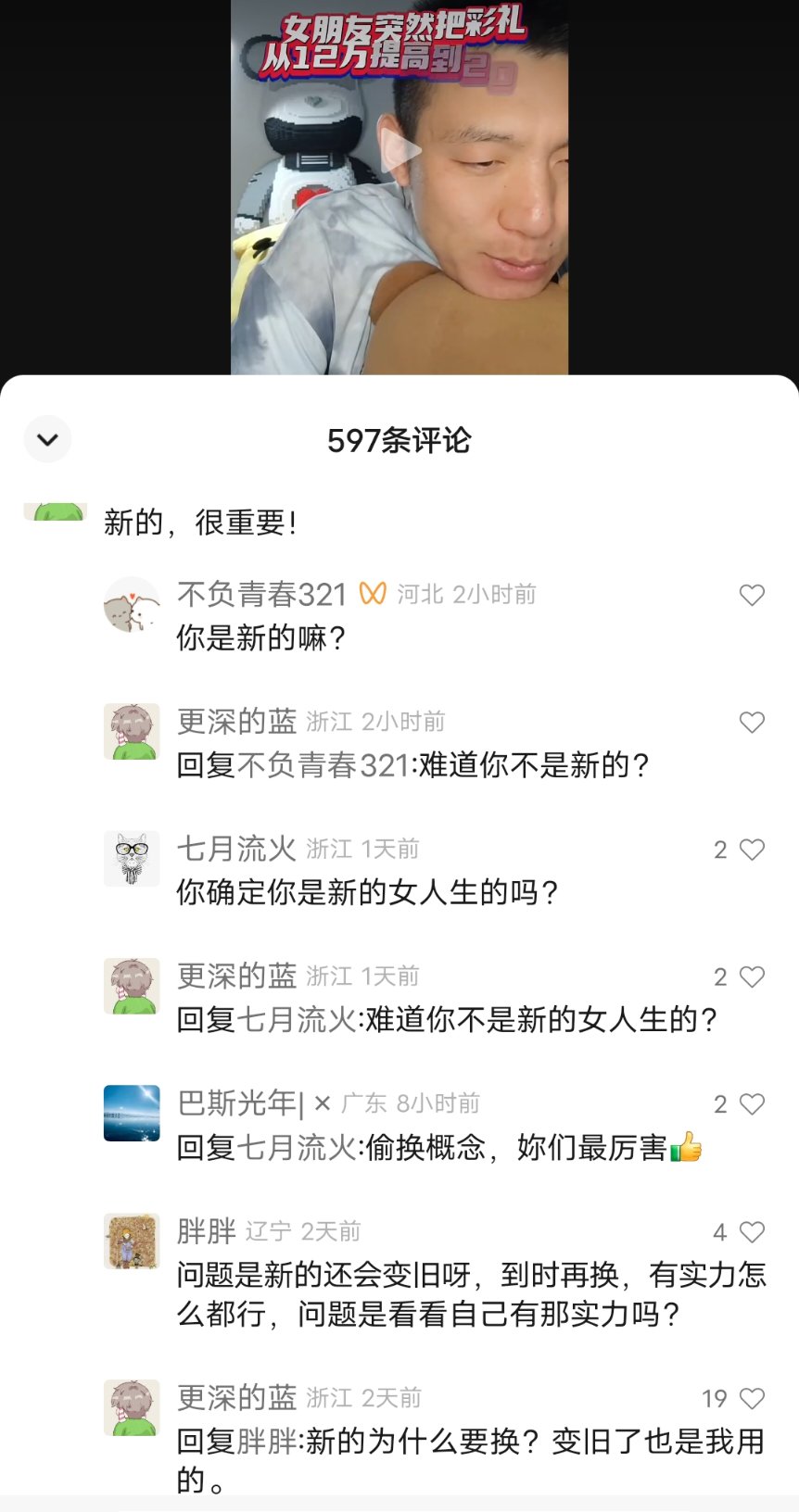Screen dimensions: 799x1512
Task: Like 不负青春321's comment 你是新的嘛
Action: pyautogui.click(x=752, y=595)
